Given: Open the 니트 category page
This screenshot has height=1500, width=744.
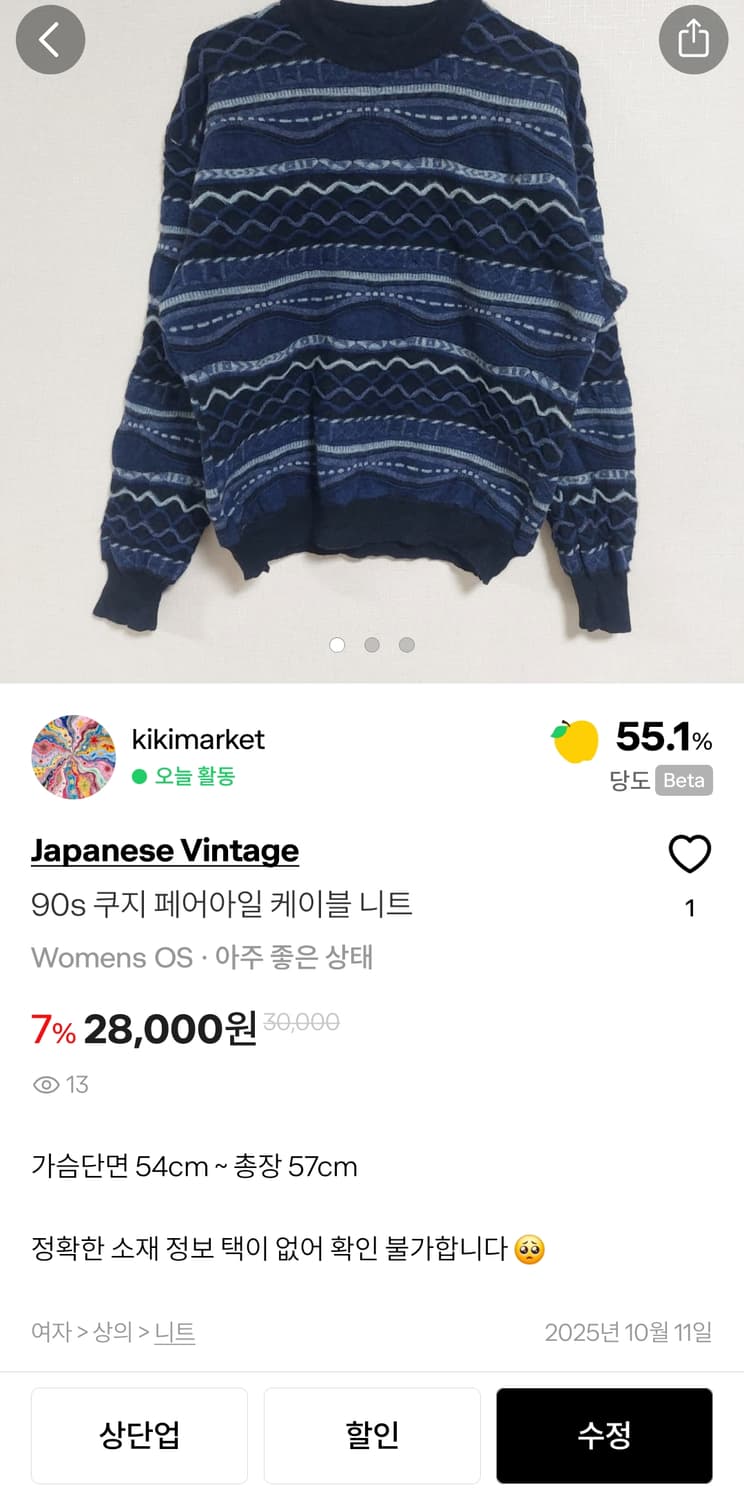Looking at the screenshot, I should tap(175, 1333).
